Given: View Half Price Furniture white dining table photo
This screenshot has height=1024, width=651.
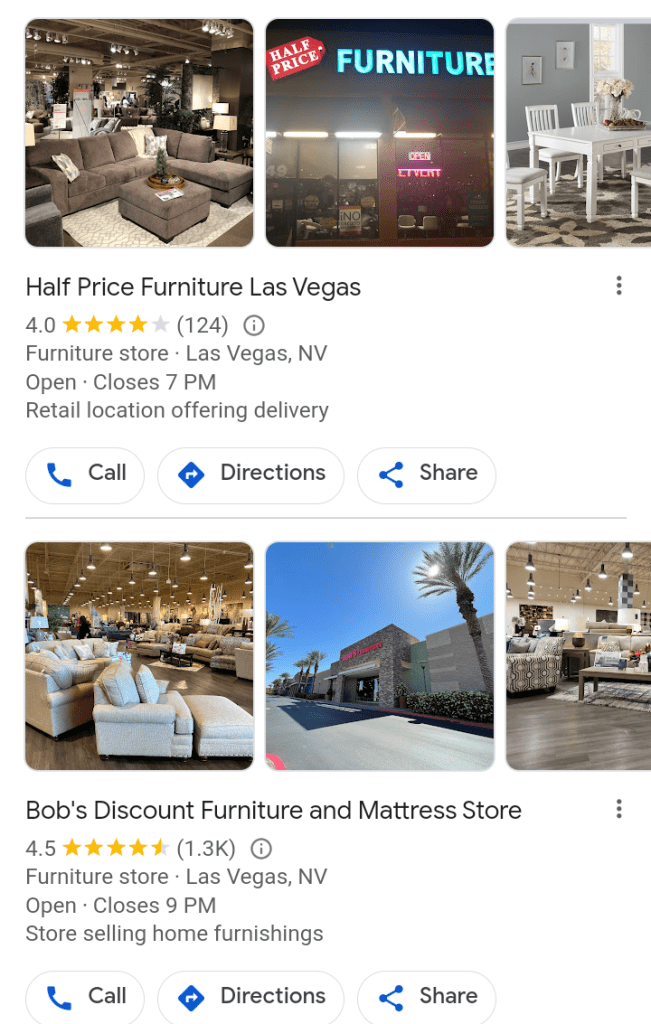Looking at the screenshot, I should tap(578, 133).
